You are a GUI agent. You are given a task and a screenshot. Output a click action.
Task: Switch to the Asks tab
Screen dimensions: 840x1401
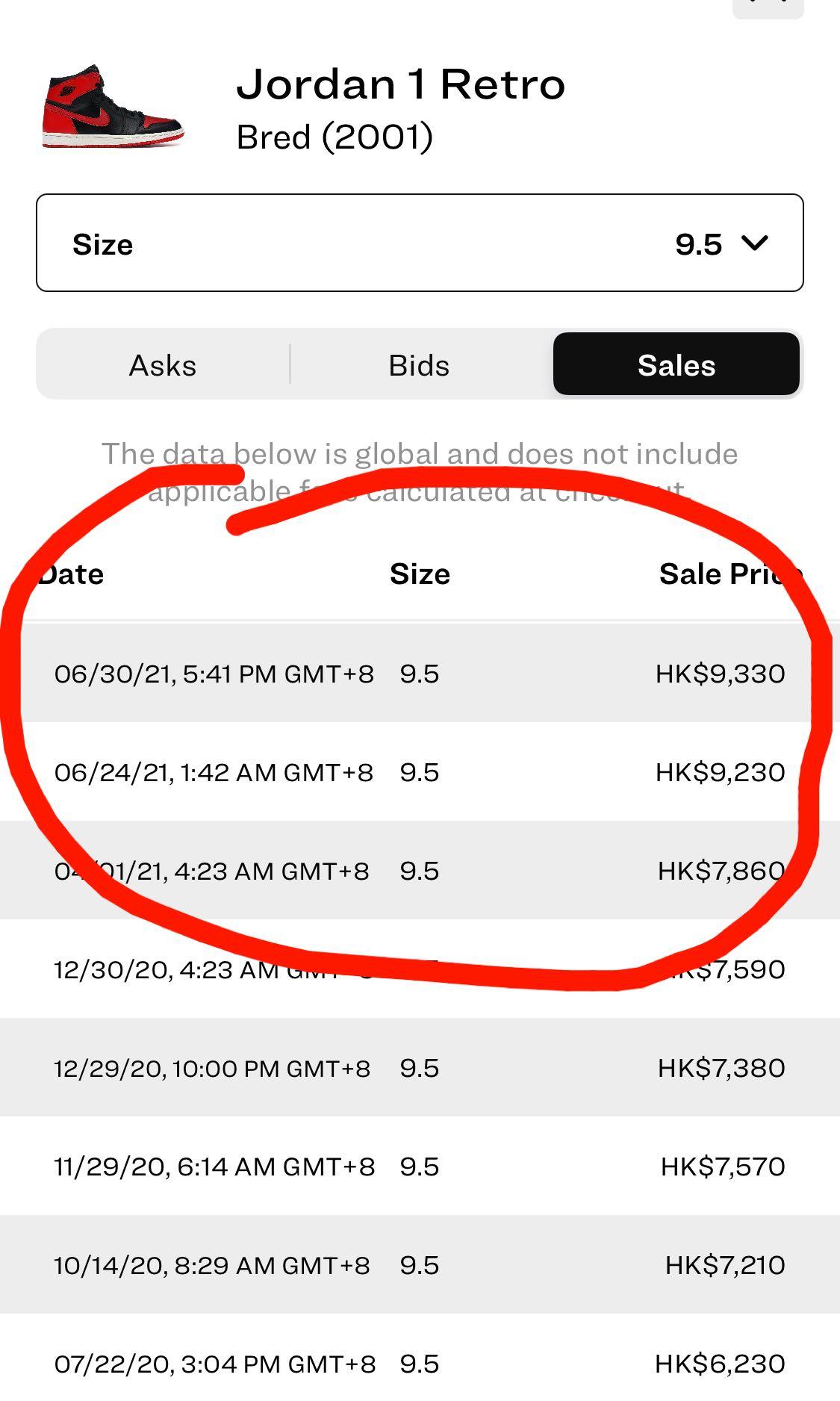(163, 365)
